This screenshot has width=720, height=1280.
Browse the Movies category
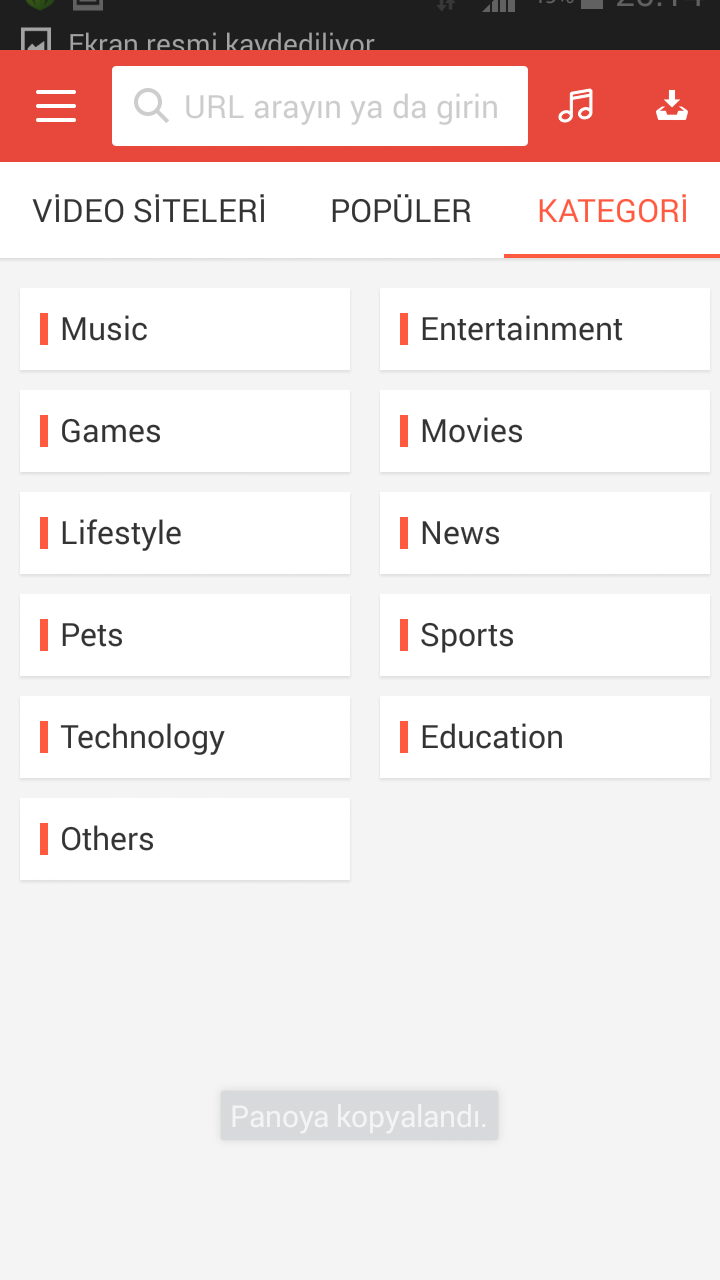[x=545, y=431]
